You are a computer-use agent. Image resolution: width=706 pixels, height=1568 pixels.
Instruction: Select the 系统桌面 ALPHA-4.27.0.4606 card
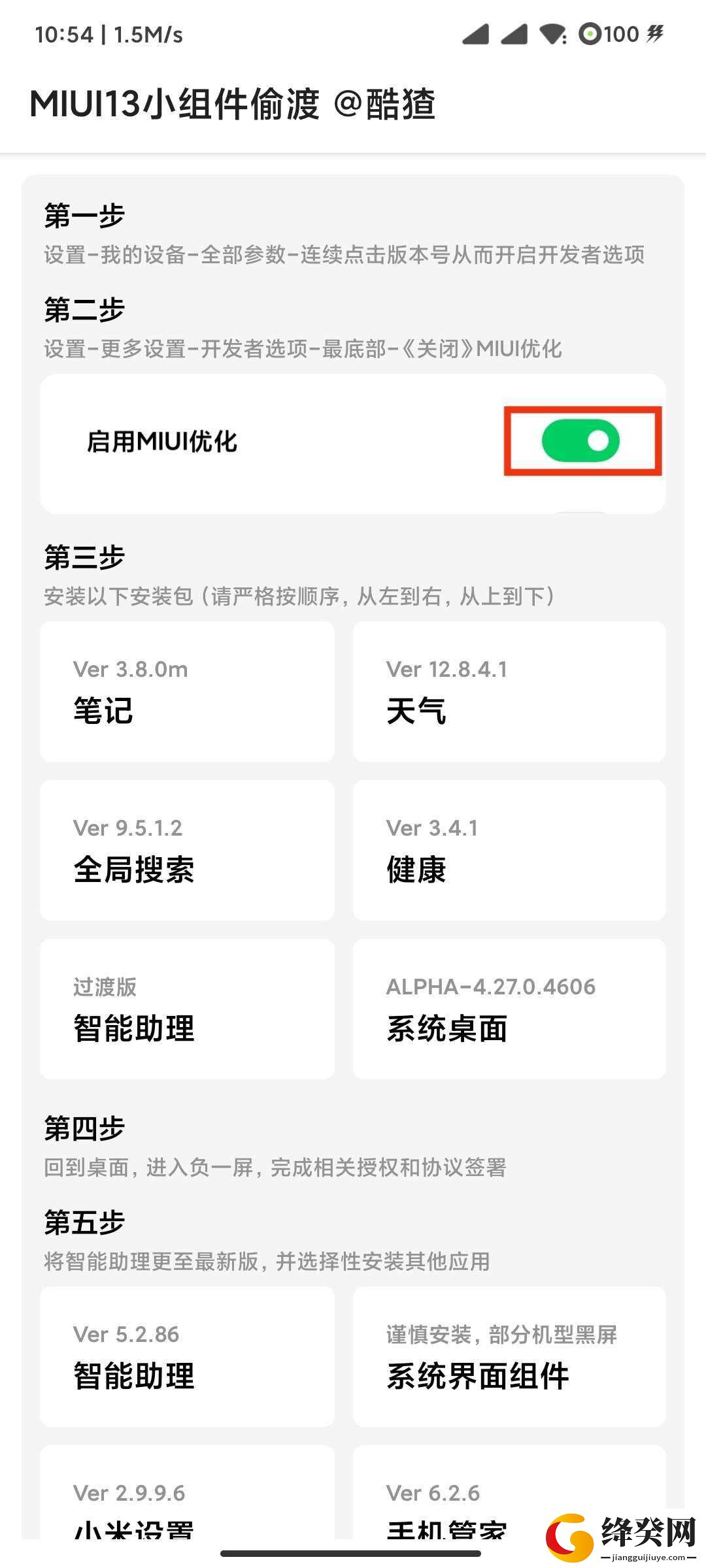point(509,1009)
